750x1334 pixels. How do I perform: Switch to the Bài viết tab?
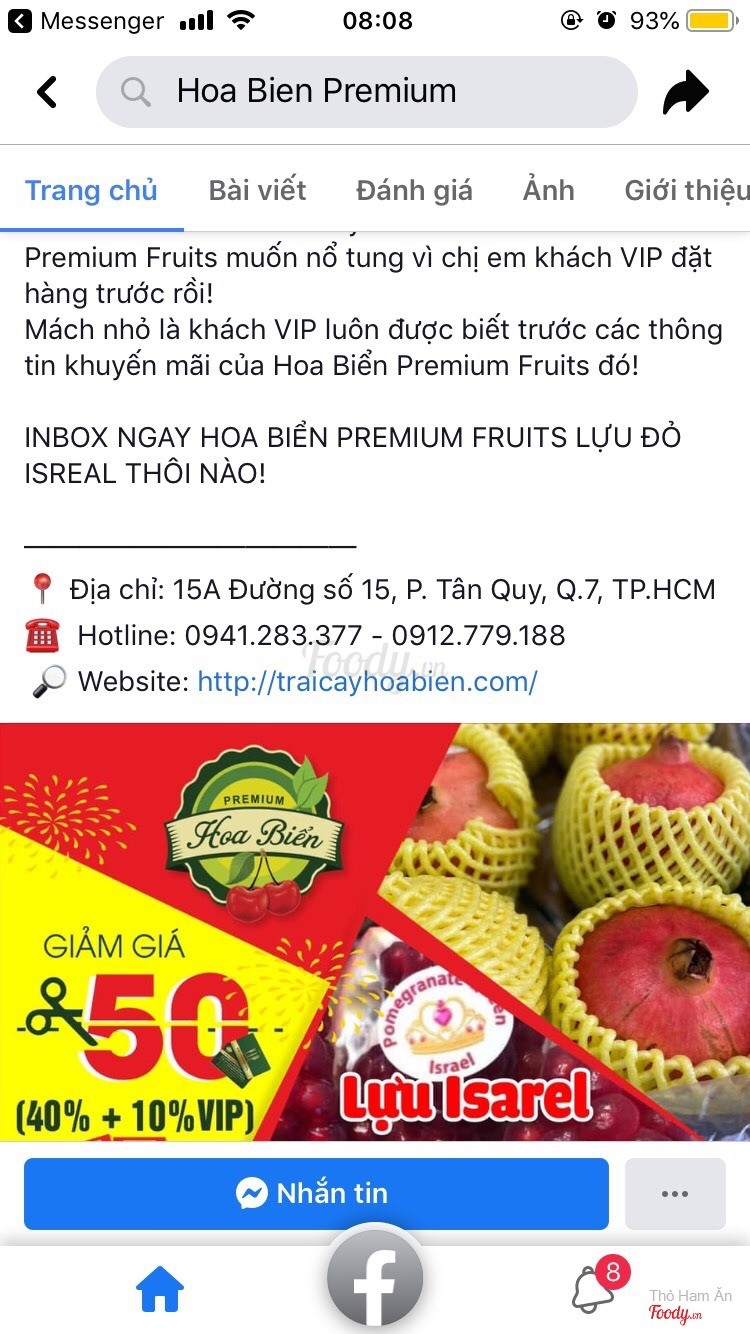(257, 190)
